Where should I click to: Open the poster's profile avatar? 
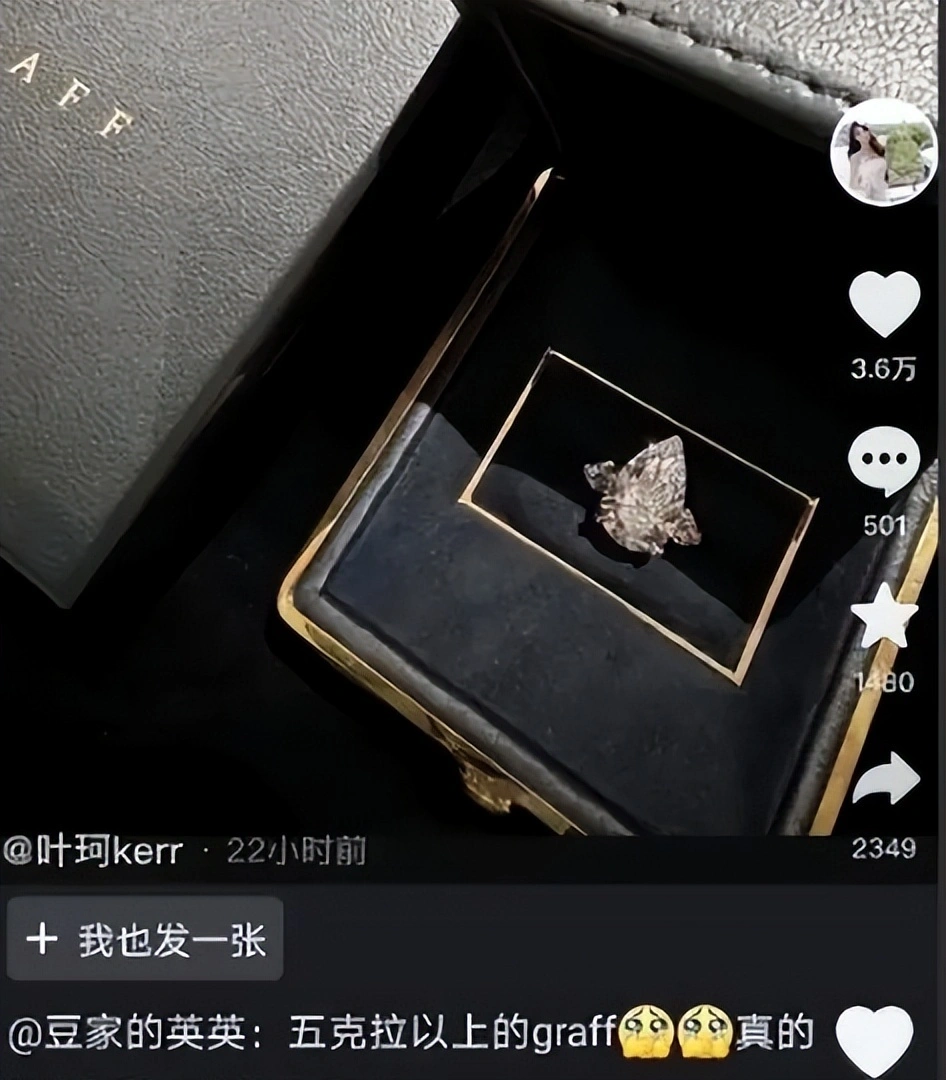[x=883, y=152]
